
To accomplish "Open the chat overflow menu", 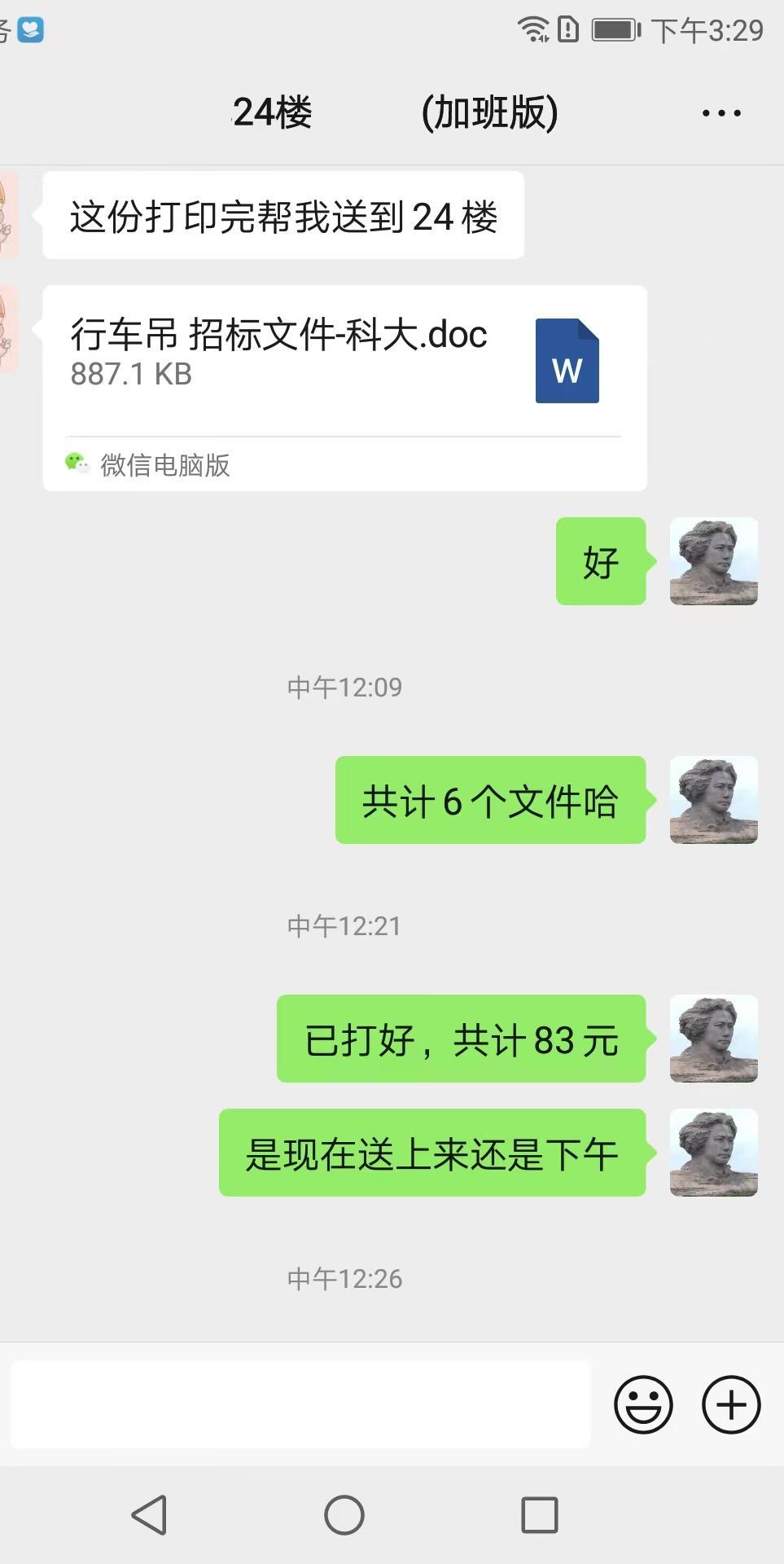I will coord(721,113).
